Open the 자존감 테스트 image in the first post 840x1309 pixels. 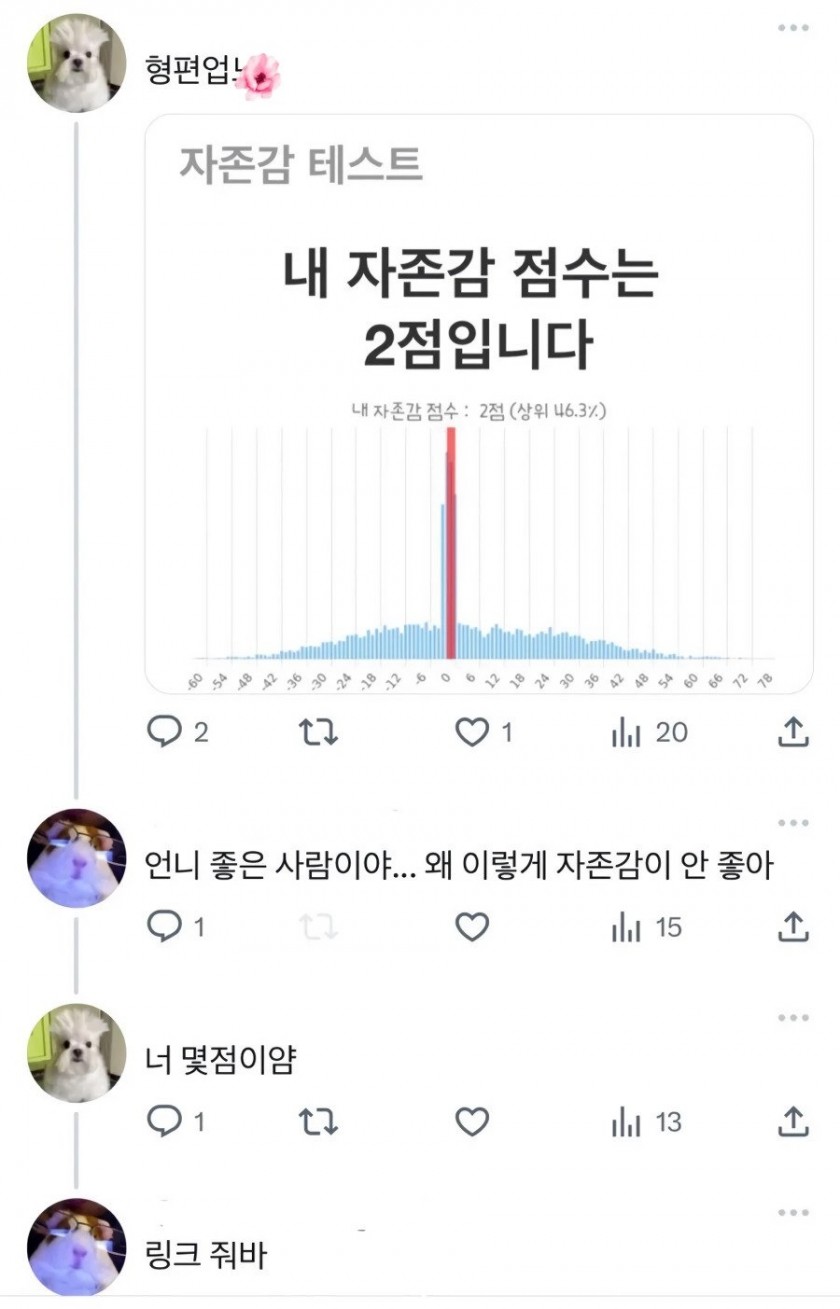tap(479, 404)
